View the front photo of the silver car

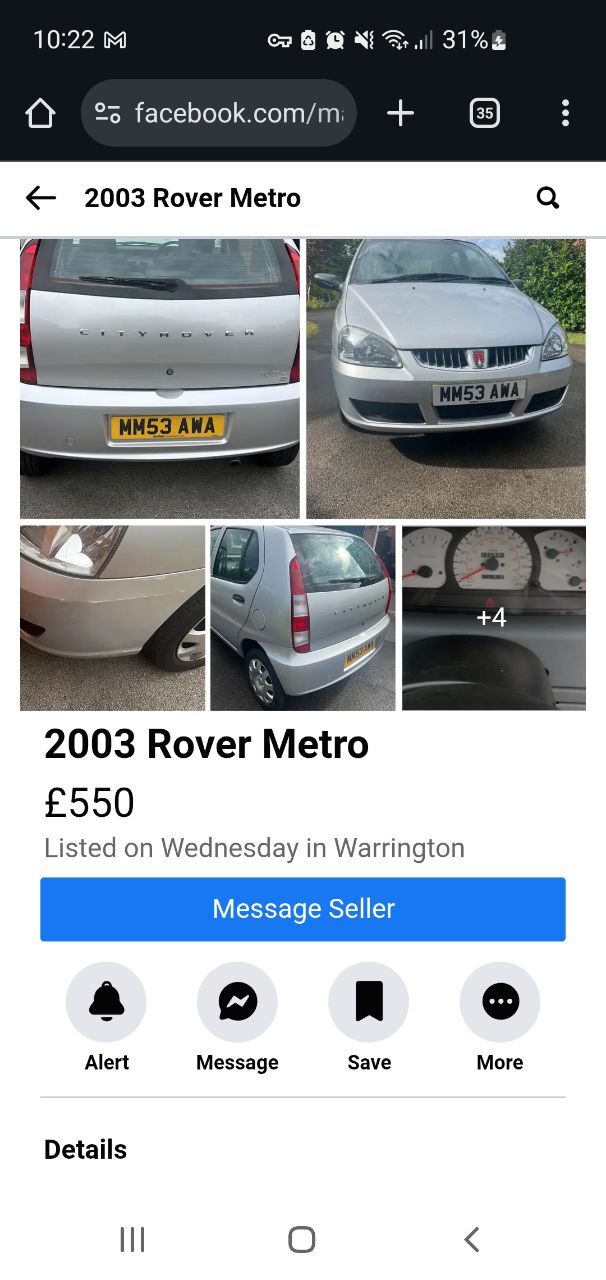pos(446,378)
